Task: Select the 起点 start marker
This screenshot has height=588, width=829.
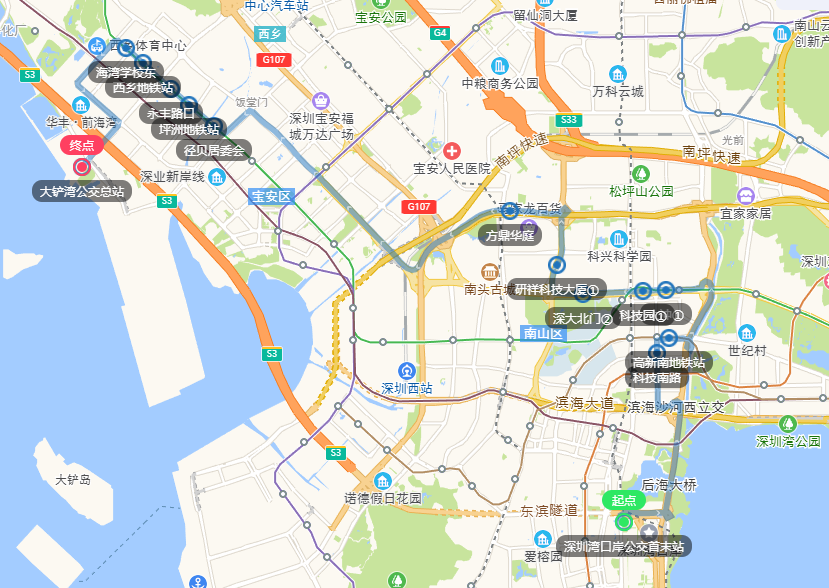Action: 624,501
